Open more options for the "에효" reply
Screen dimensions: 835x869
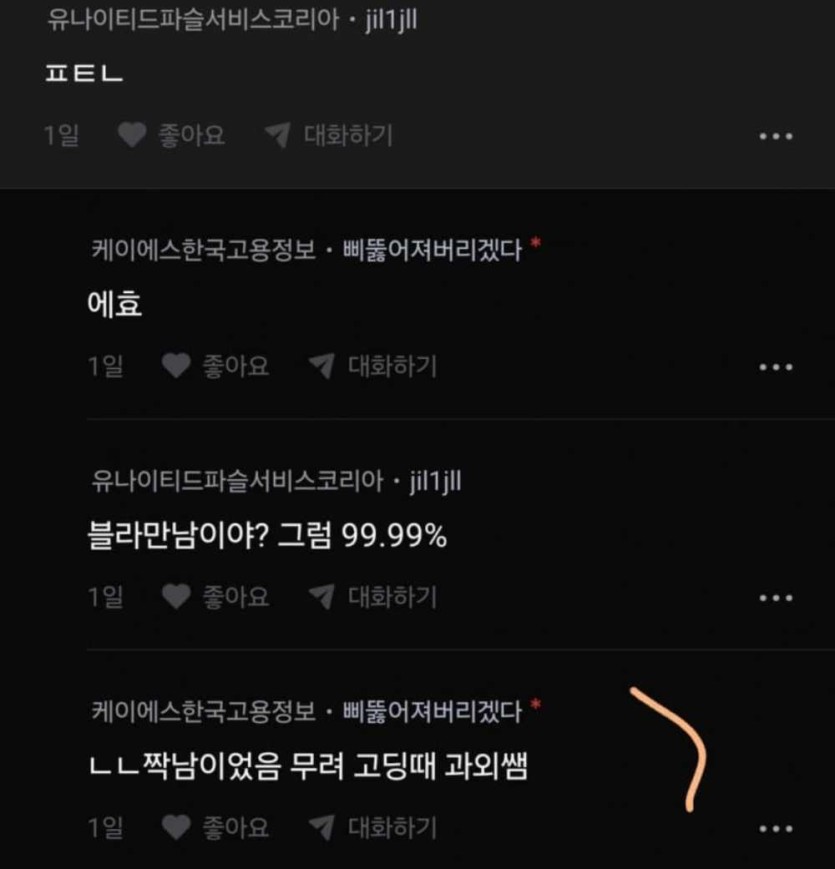point(776,367)
